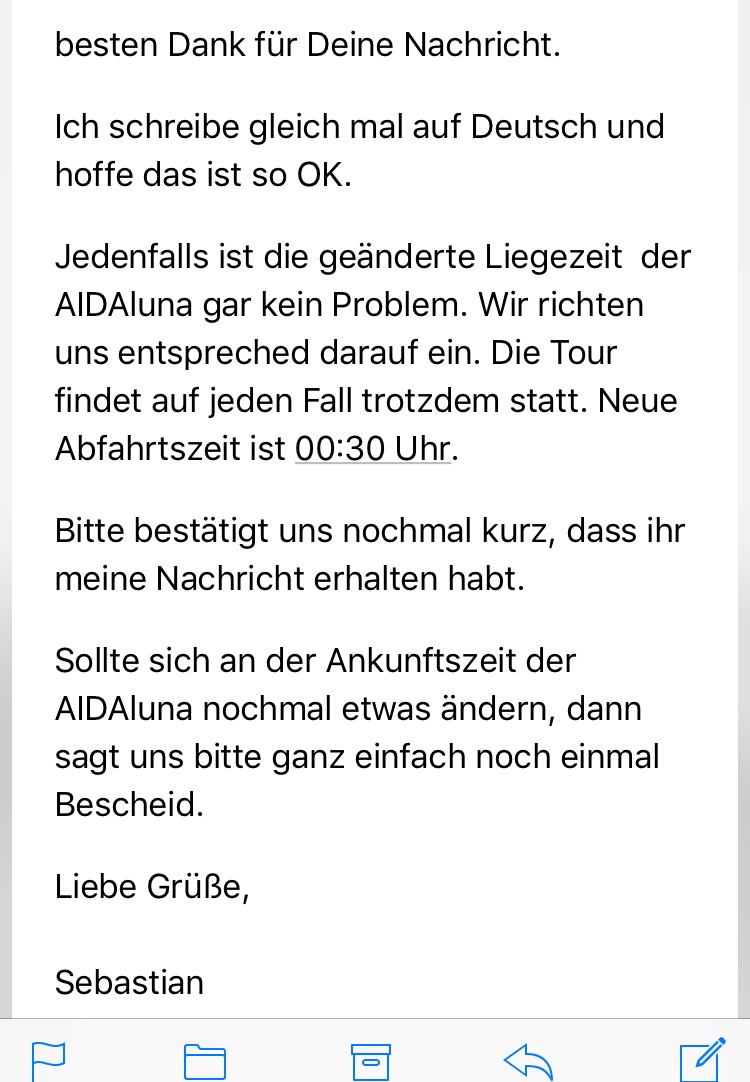
Task: Archive this email
Action: [371, 1061]
